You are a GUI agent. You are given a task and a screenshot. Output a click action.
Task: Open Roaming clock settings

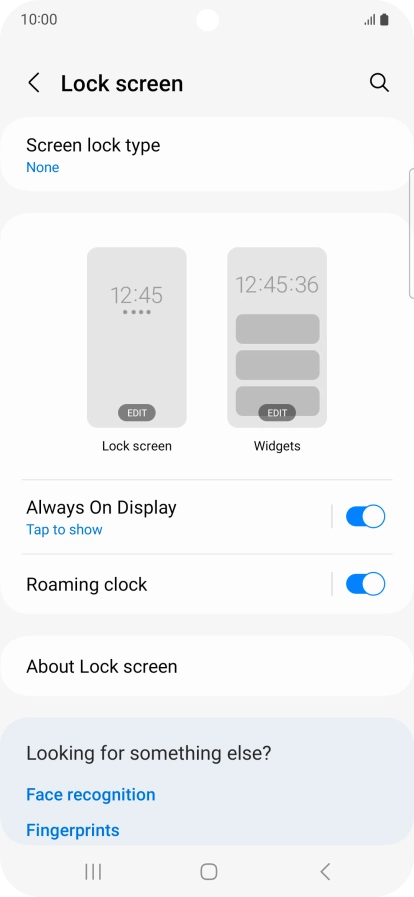click(172, 584)
